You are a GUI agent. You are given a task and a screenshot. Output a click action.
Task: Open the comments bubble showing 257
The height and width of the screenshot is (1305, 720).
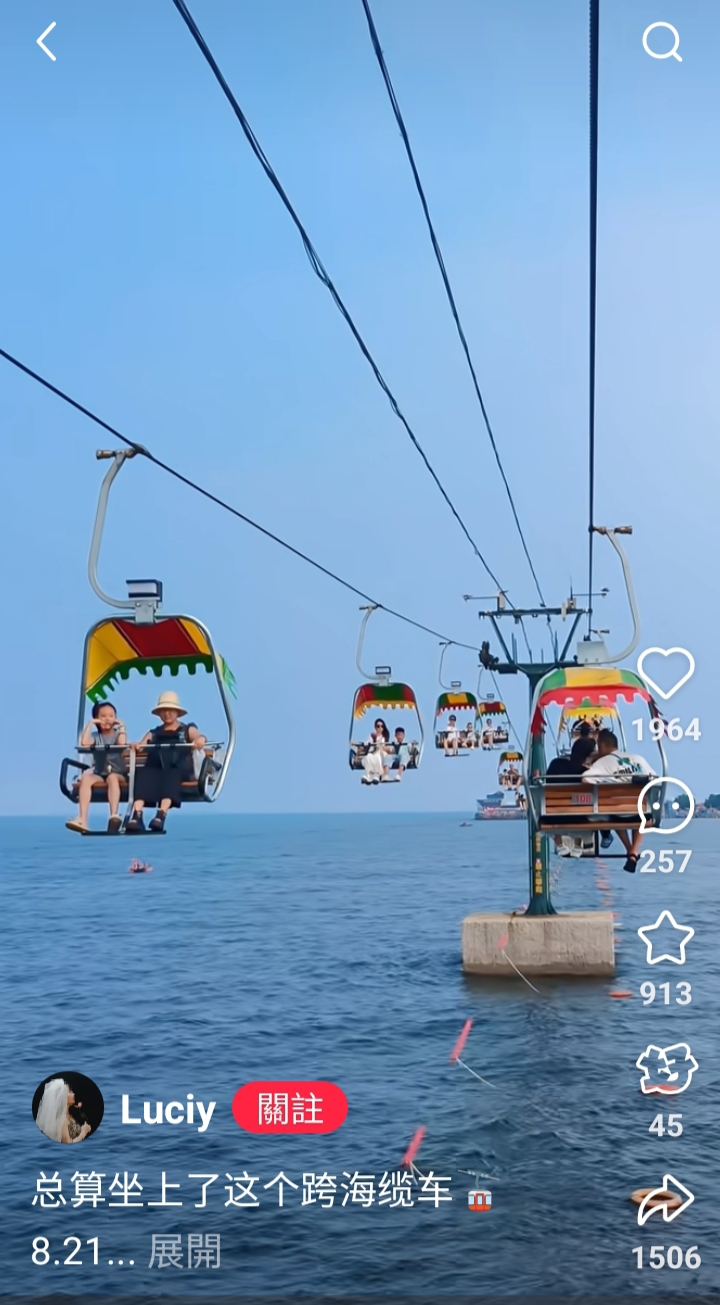click(x=666, y=805)
